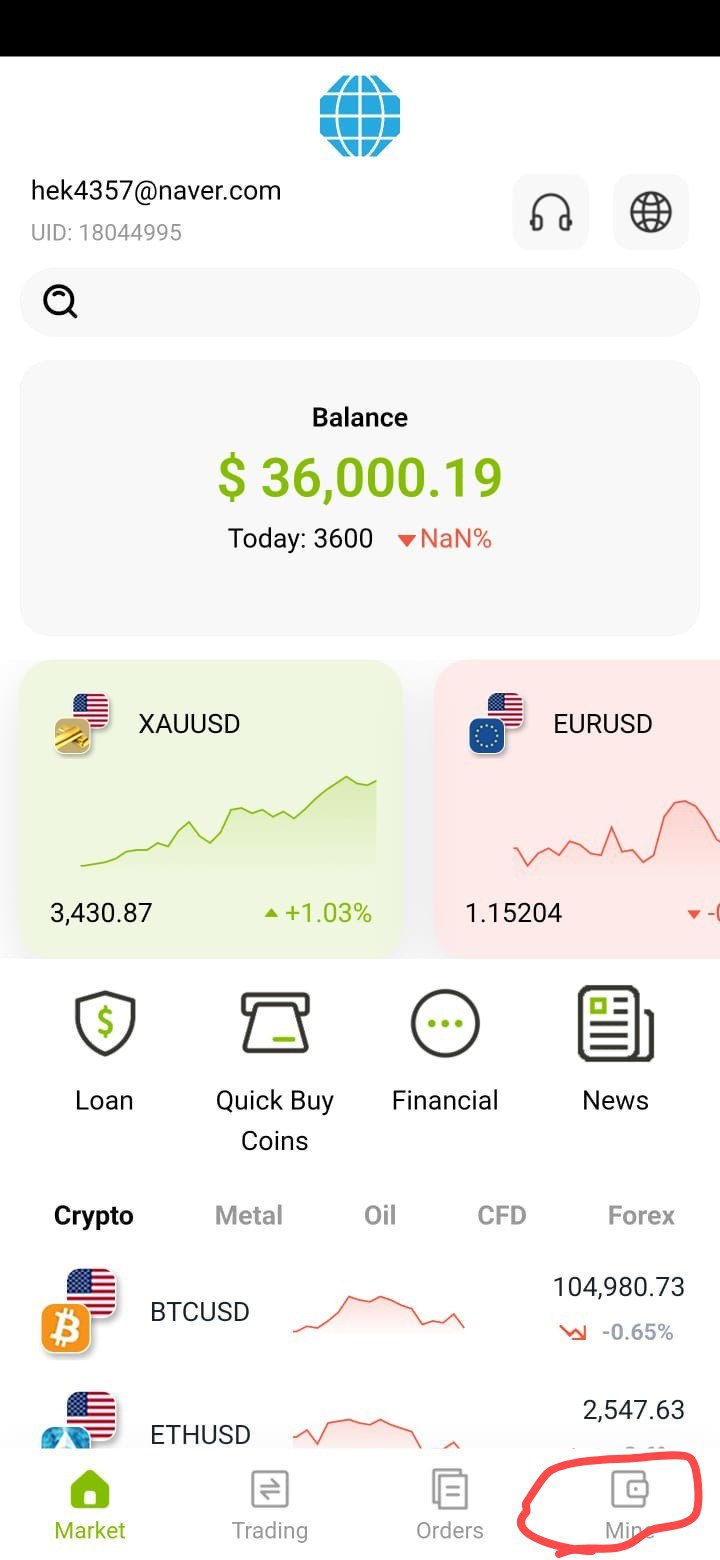Select the Crypto tab
Viewport: 720px width, 1560px height.
pyautogui.click(x=94, y=1215)
